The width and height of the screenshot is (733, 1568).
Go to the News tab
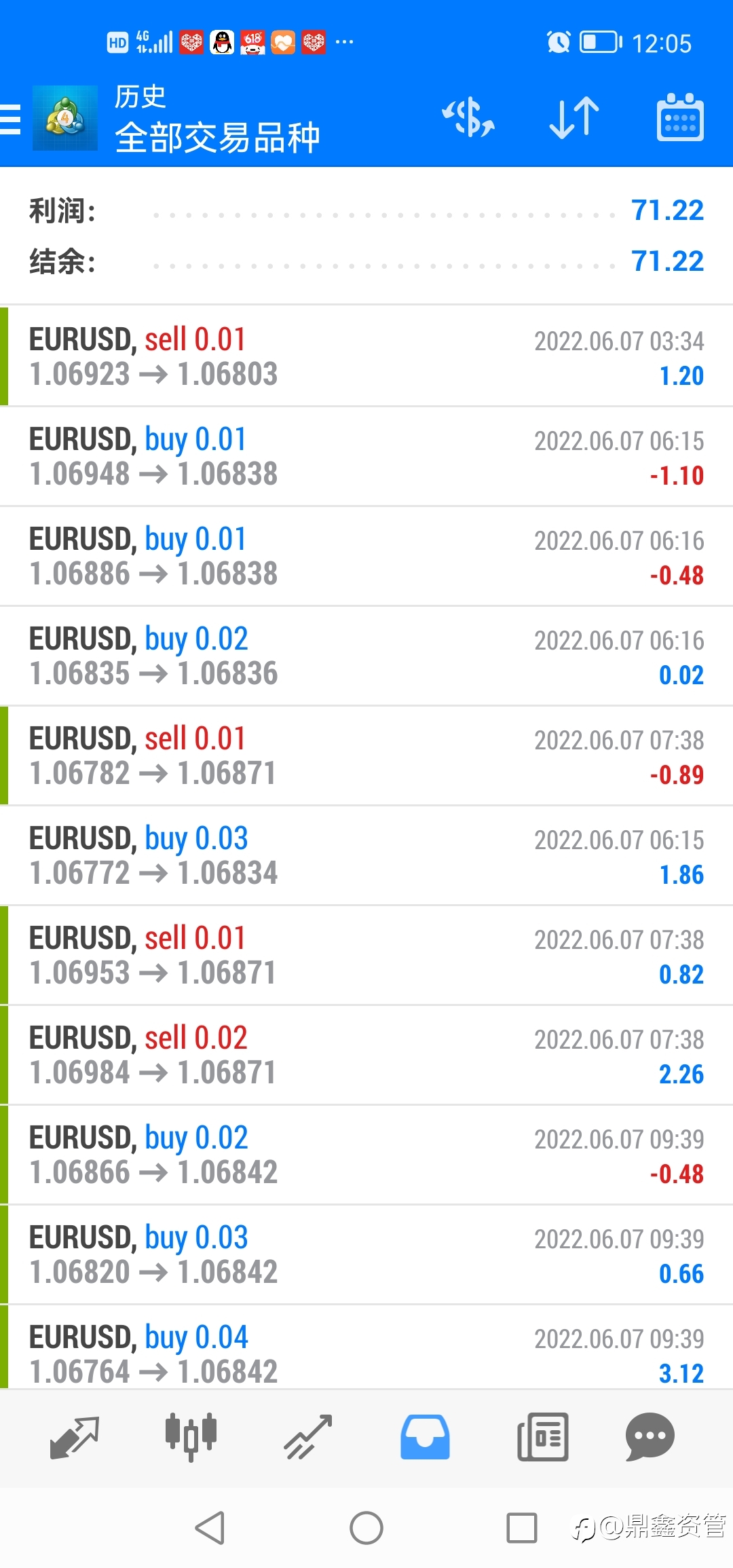point(542,1437)
